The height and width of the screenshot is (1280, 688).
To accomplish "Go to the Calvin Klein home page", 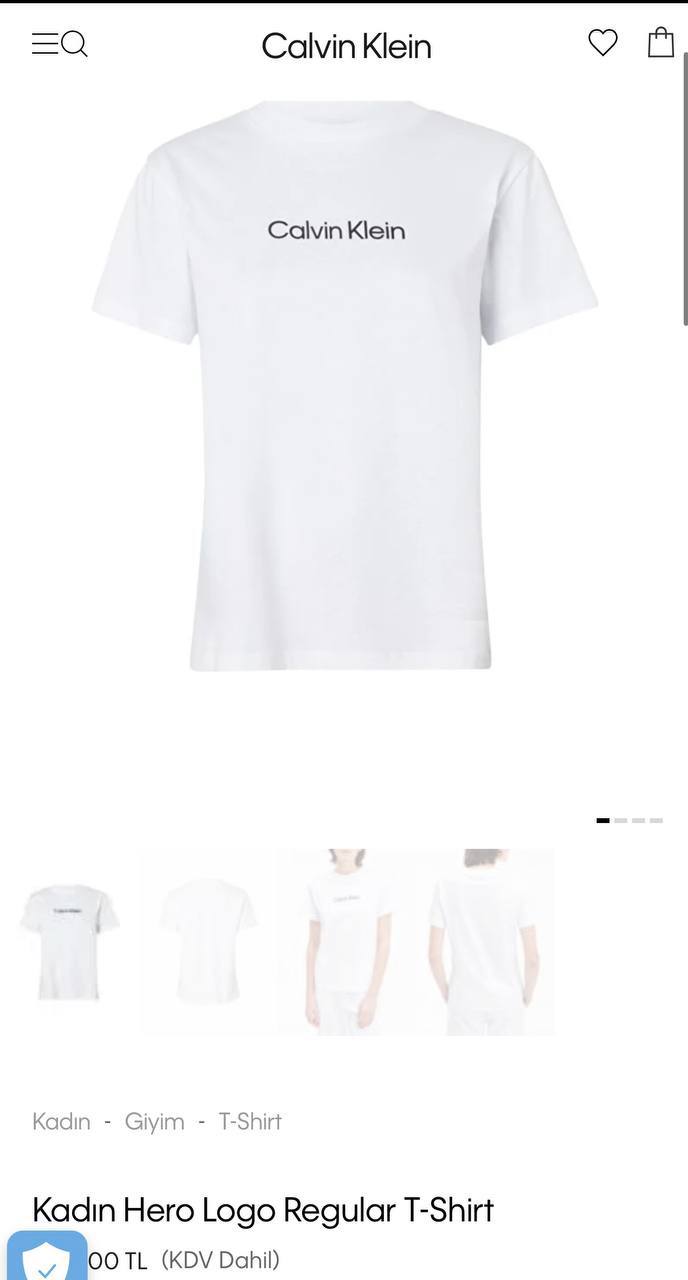I will pyautogui.click(x=346, y=46).
